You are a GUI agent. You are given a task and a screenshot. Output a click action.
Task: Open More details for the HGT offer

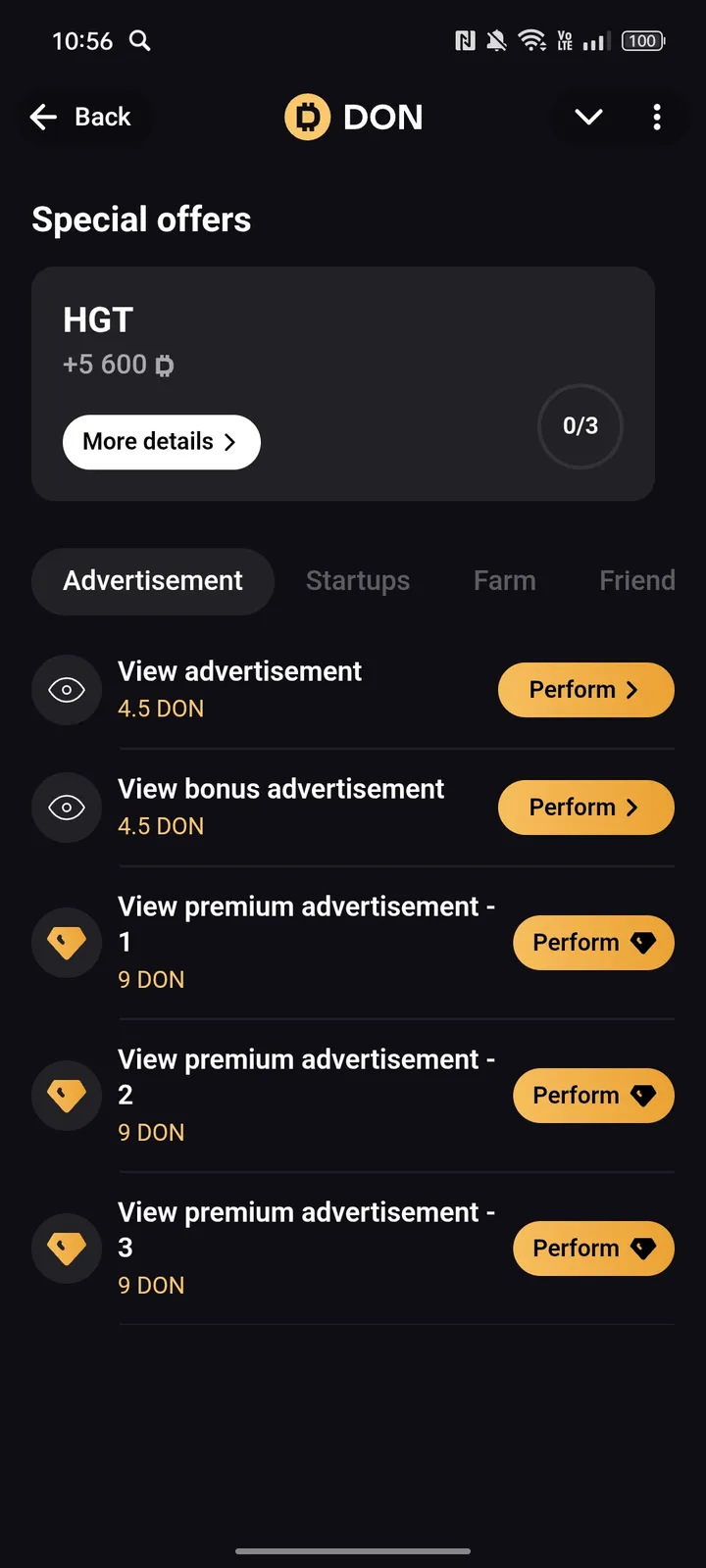(161, 442)
